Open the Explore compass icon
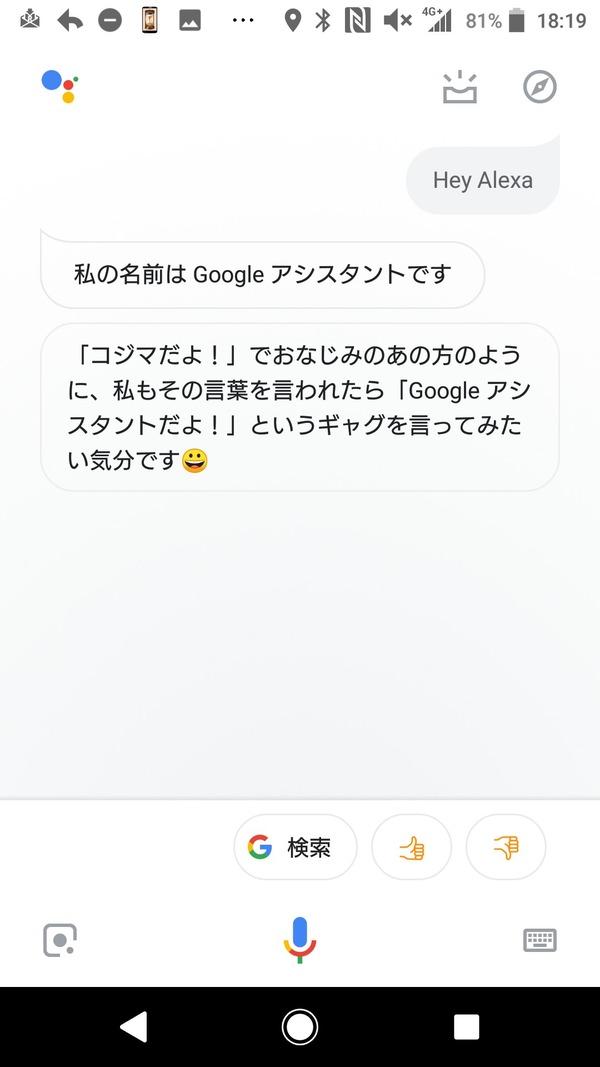The image size is (600, 1067). 540,88
